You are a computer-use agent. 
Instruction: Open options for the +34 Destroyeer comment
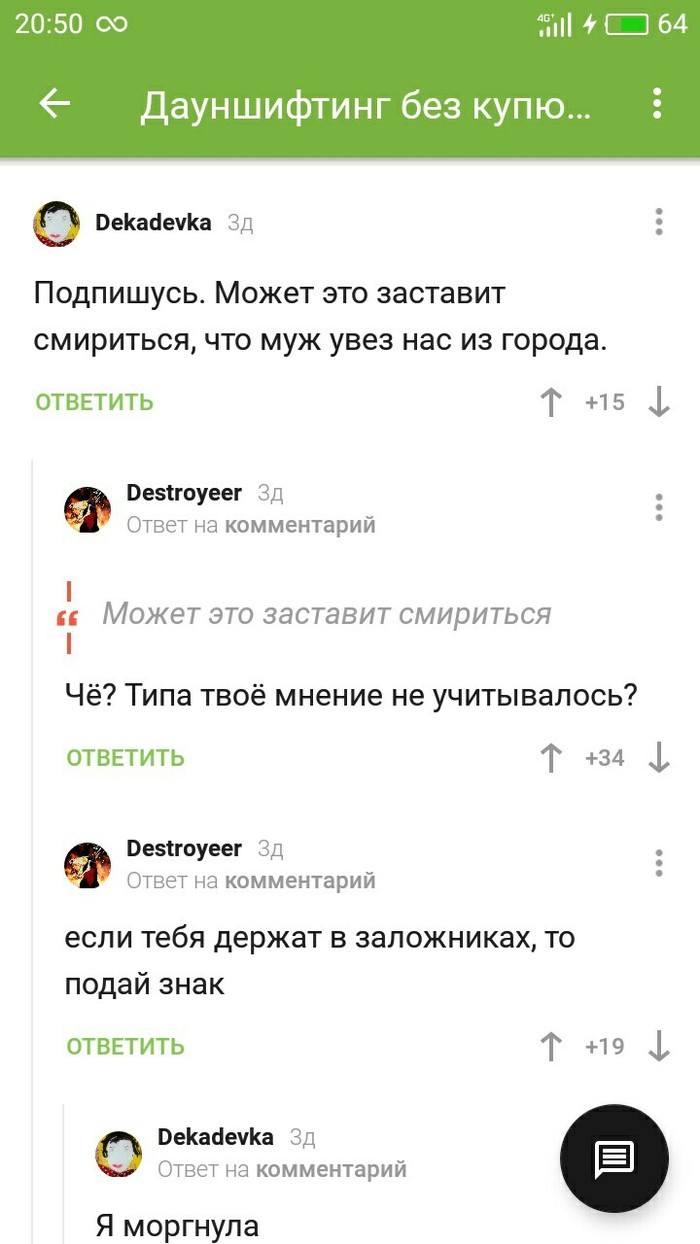(658, 507)
